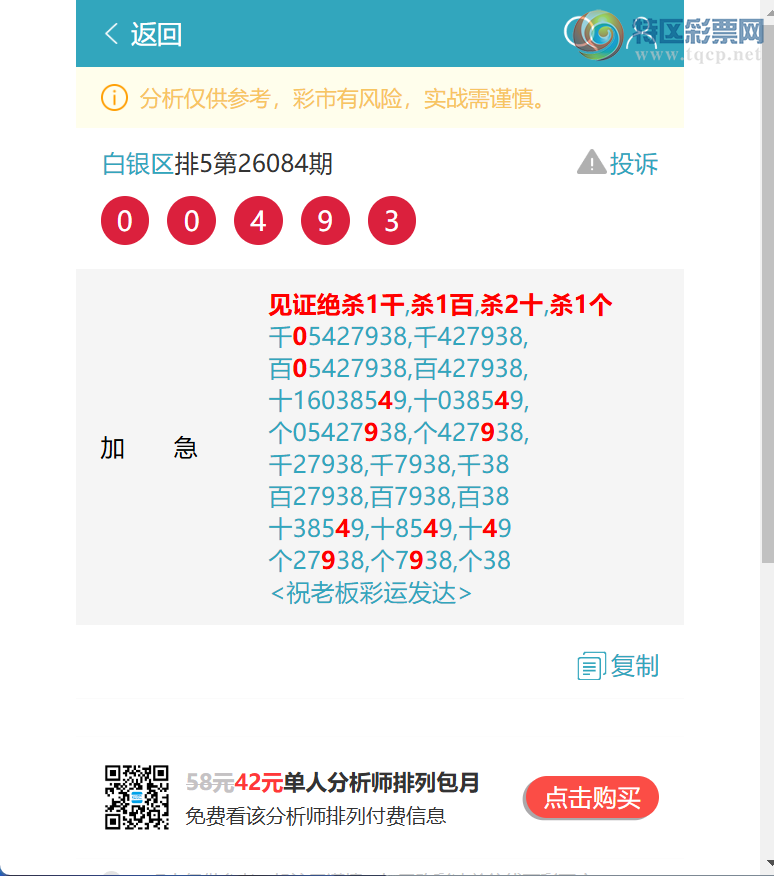Select the red ball showing 9
Image resolution: width=774 pixels, height=876 pixels.
(x=325, y=220)
